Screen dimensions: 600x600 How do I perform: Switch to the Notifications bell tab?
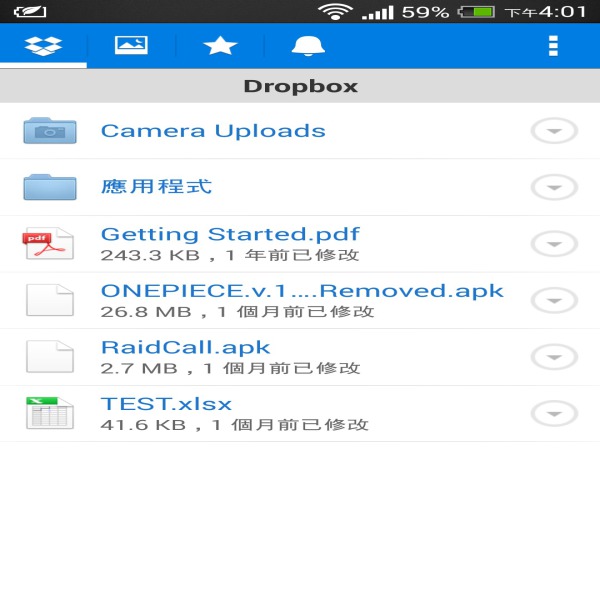click(307, 46)
